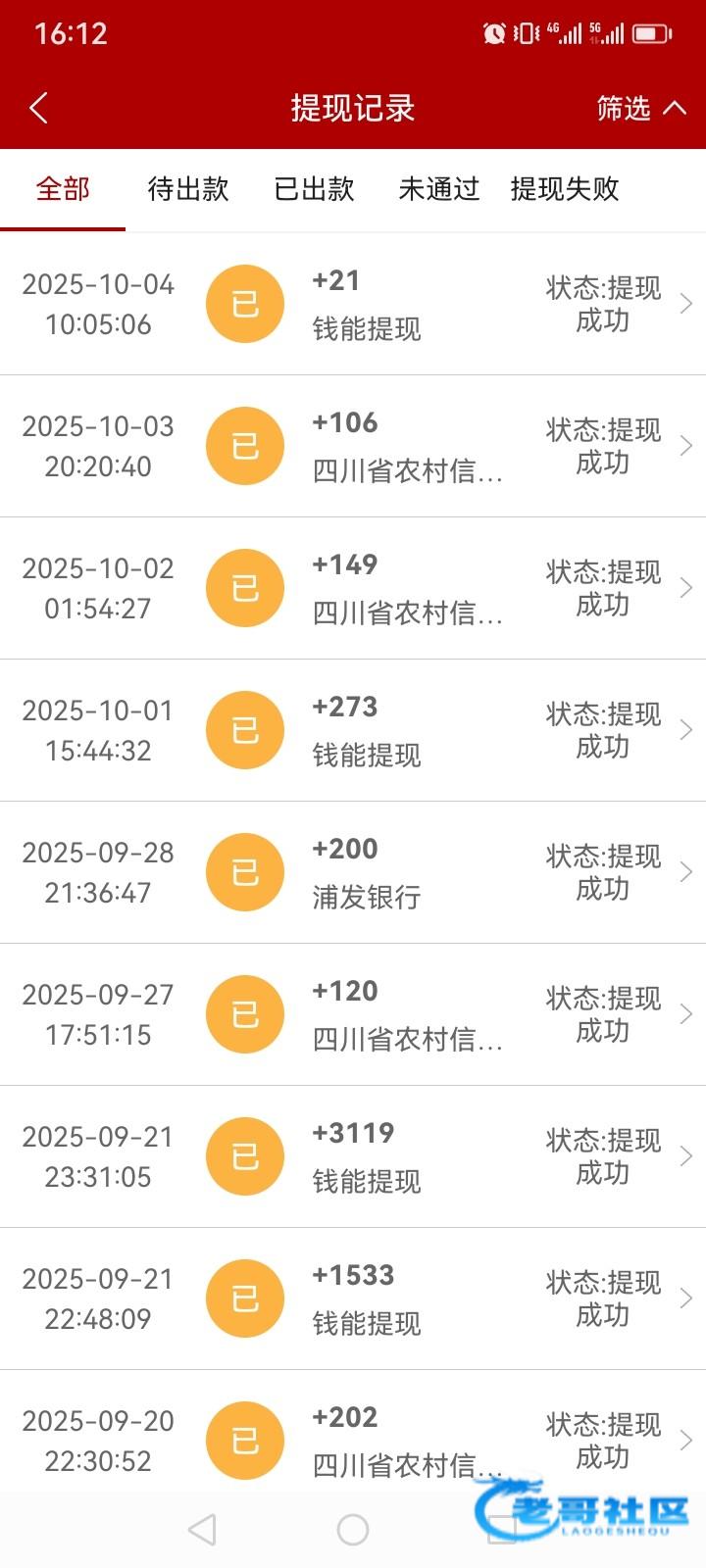The image size is (706, 1568).
Task: Switch to the 待出款 tab
Action: click(187, 188)
